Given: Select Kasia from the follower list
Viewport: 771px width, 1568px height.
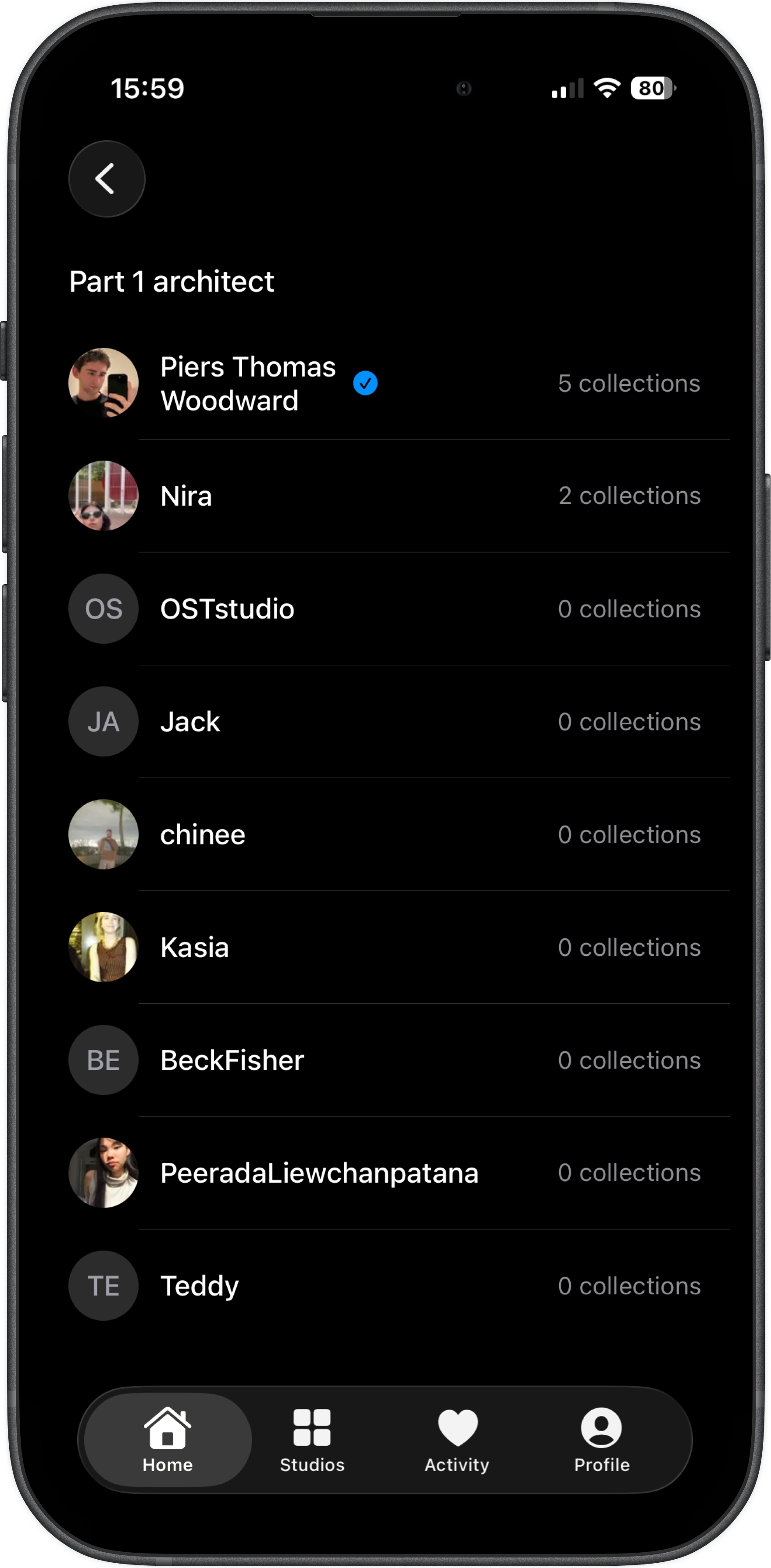Looking at the screenshot, I should click(194, 947).
